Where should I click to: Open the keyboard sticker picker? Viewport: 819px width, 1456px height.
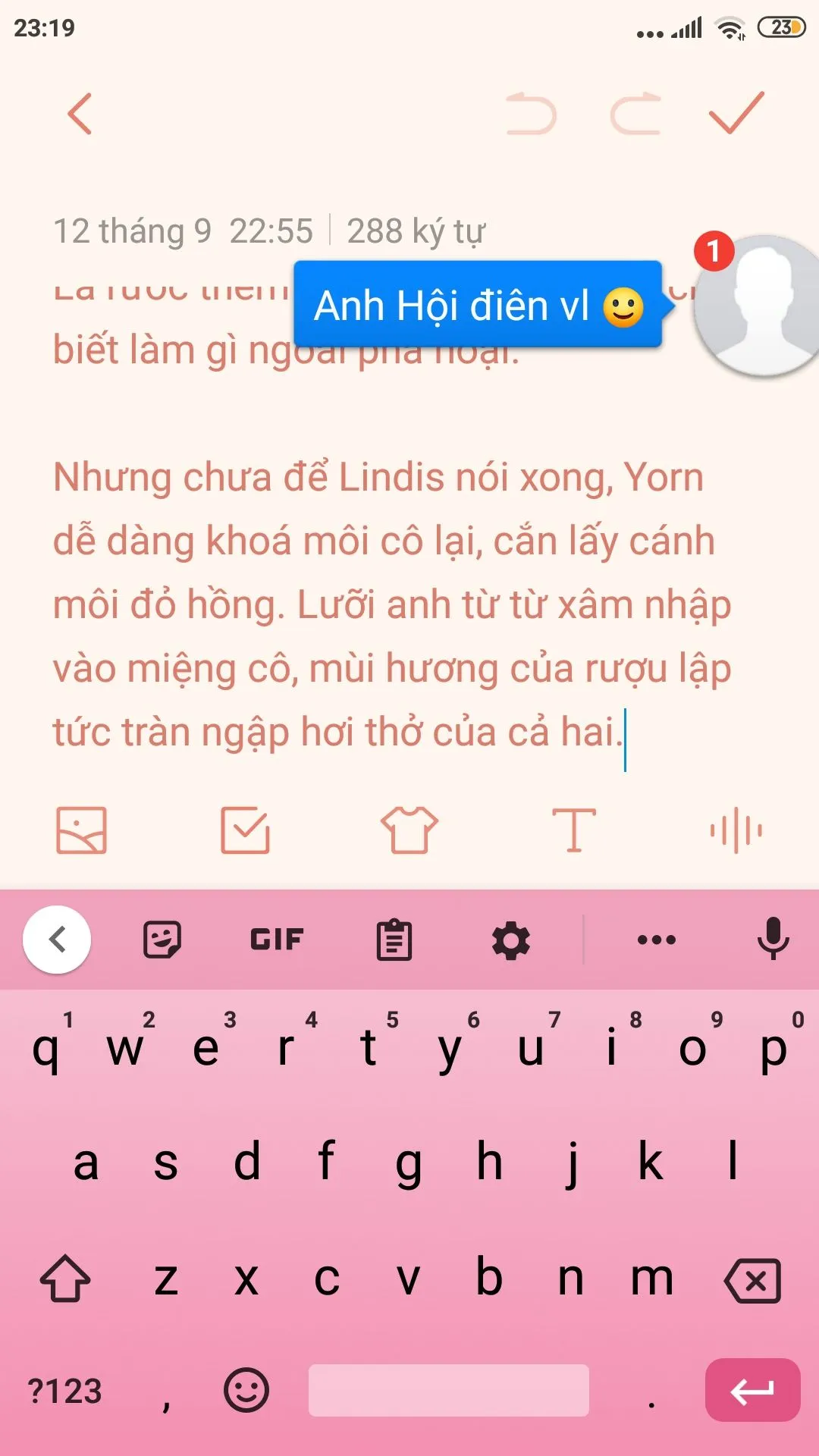tap(162, 940)
